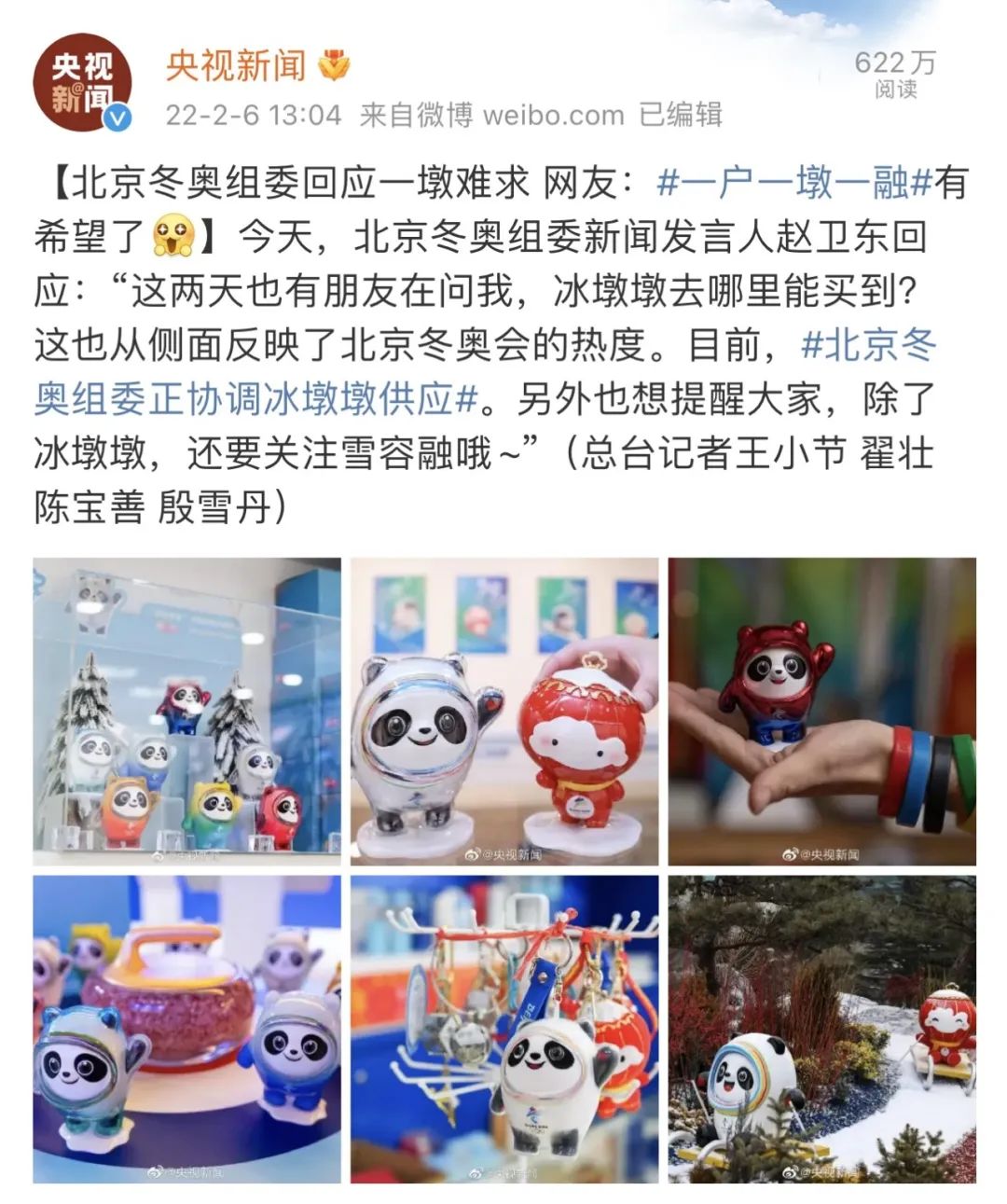Open the 央视新闻 account name
This screenshot has width=1007, height=1204.
[x=236, y=65]
